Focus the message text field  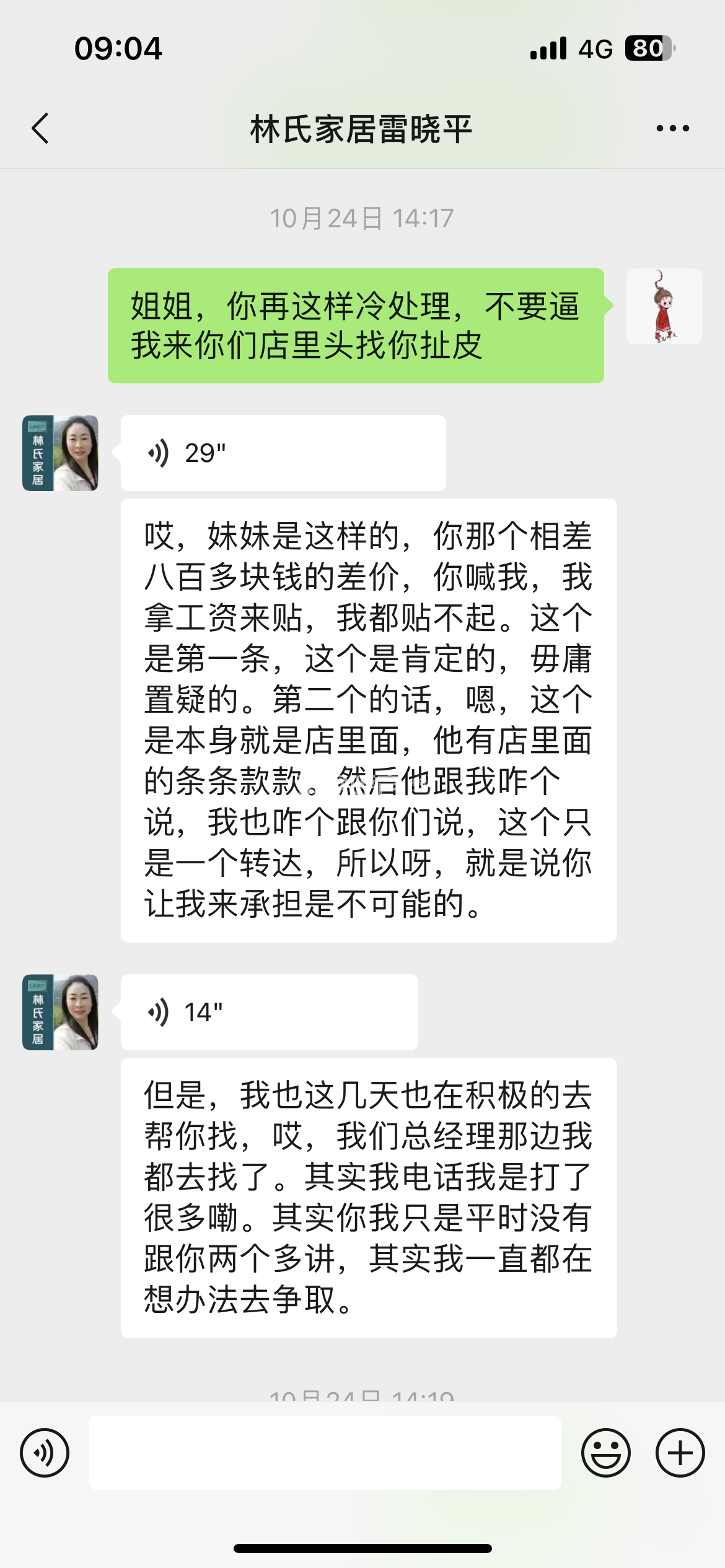click(x=325, y=1452)
